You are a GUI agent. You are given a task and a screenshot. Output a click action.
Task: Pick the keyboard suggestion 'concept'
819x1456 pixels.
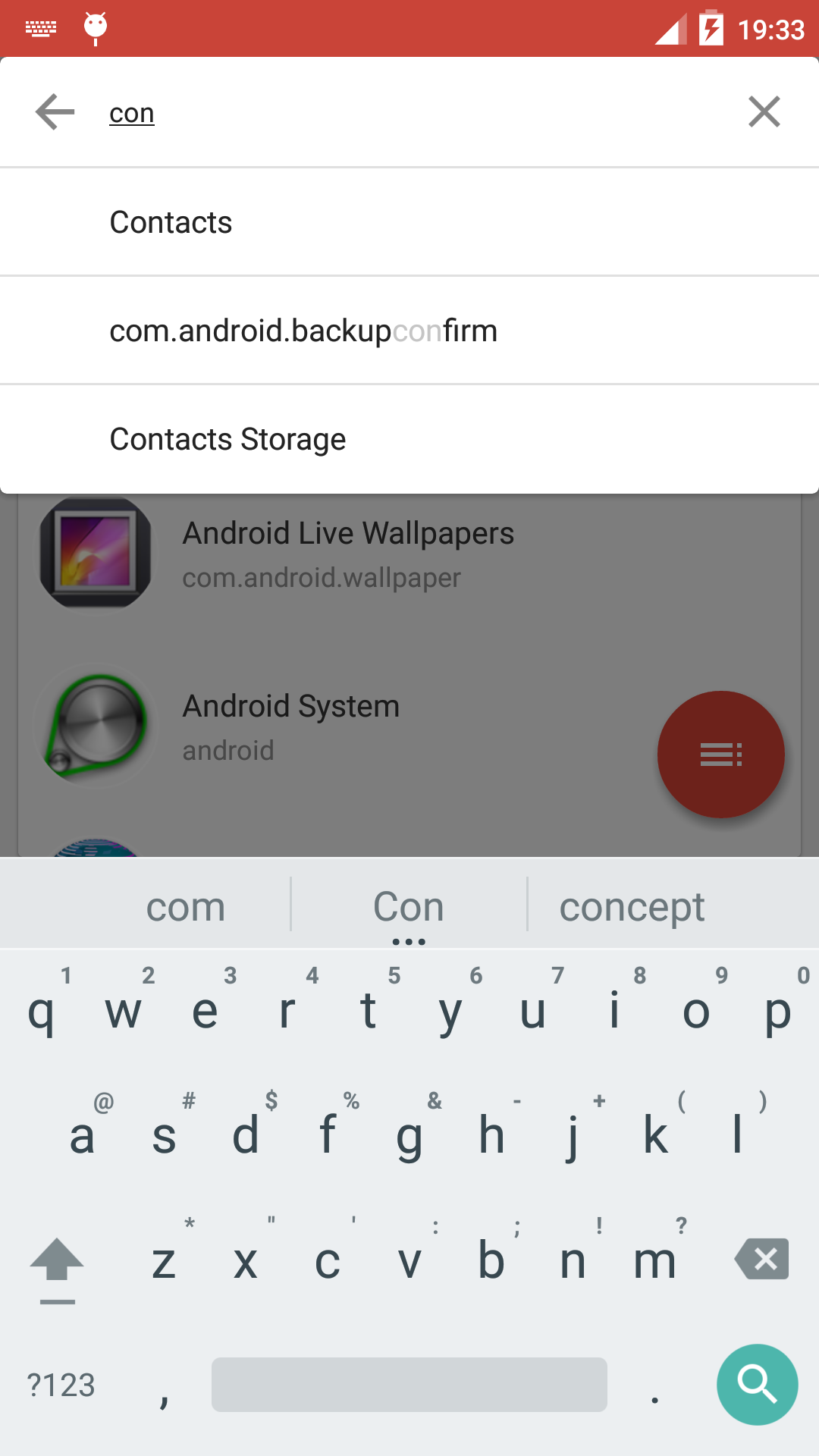pyautogui.click(x=632, y=906)
